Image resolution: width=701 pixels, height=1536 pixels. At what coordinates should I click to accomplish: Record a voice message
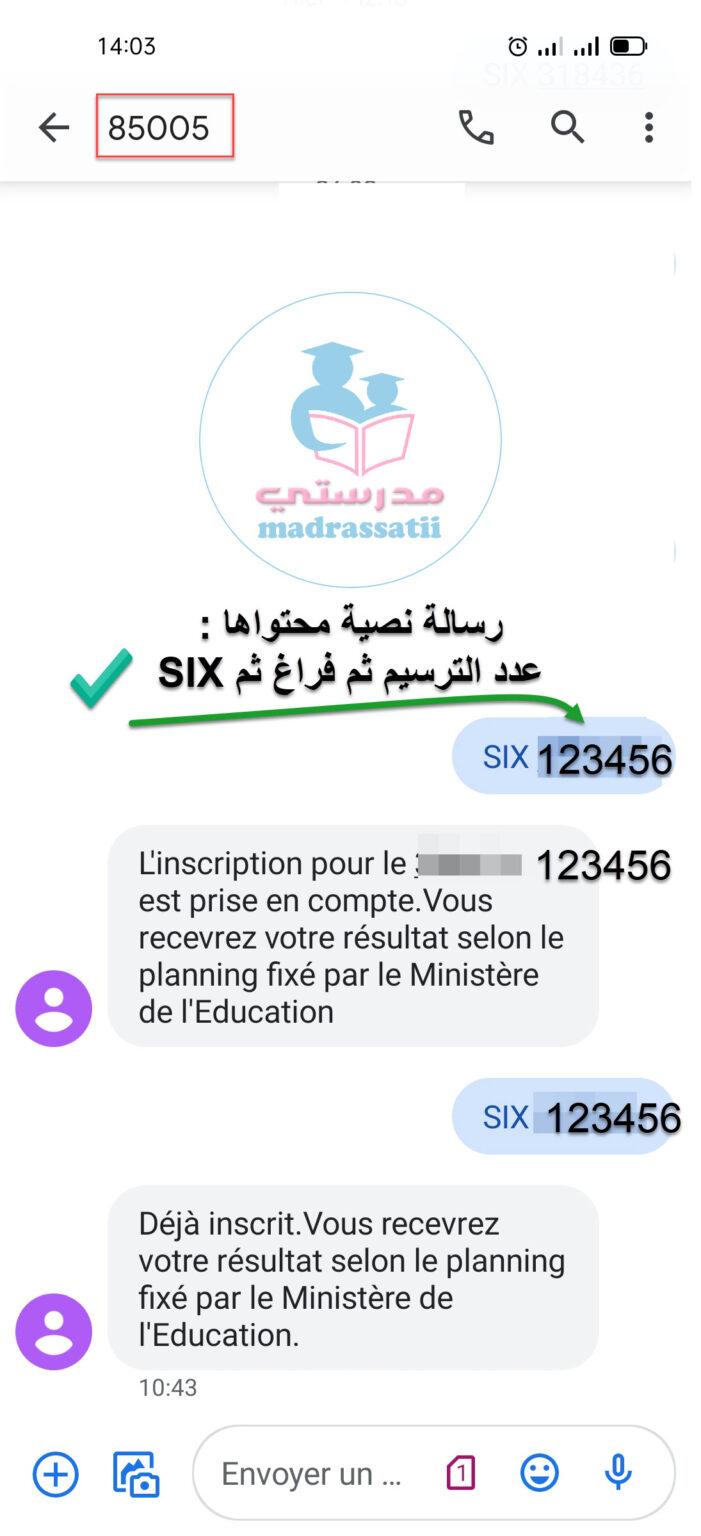click(x=619, y=1473)
